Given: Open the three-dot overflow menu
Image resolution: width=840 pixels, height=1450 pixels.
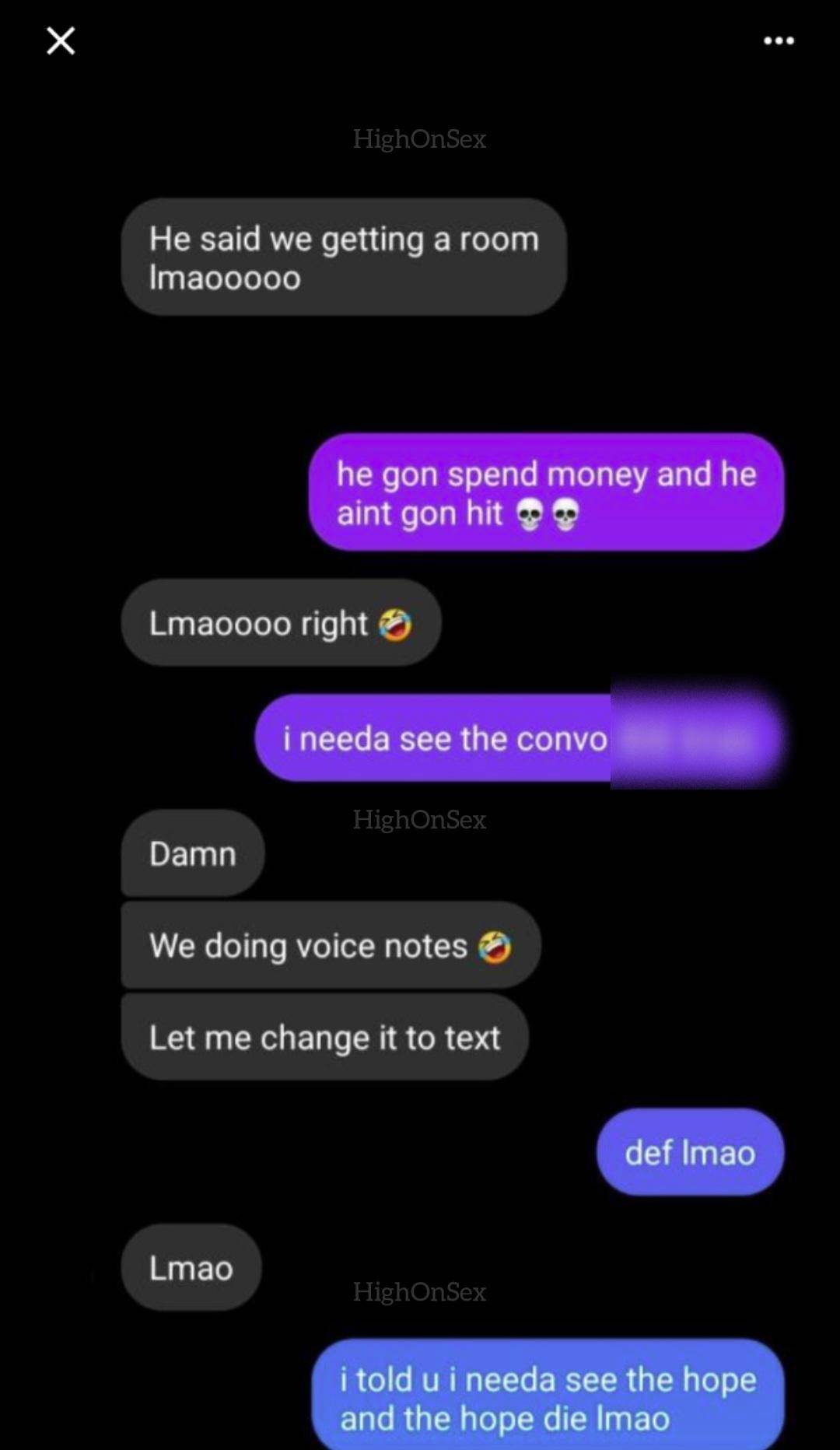Looking at the screenshot, I should click(x=779, y=40).
